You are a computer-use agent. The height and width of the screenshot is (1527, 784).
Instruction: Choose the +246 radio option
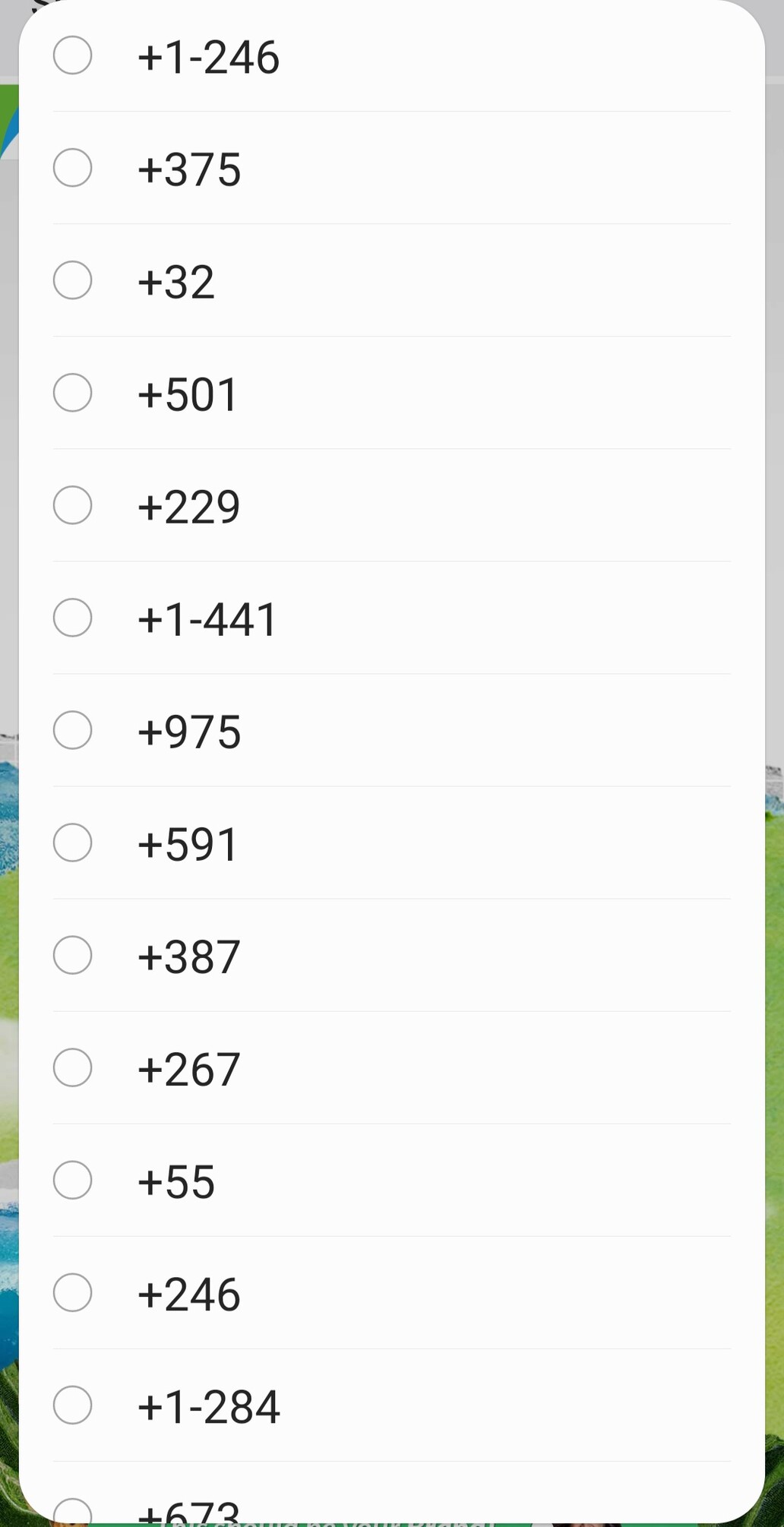391,1292
